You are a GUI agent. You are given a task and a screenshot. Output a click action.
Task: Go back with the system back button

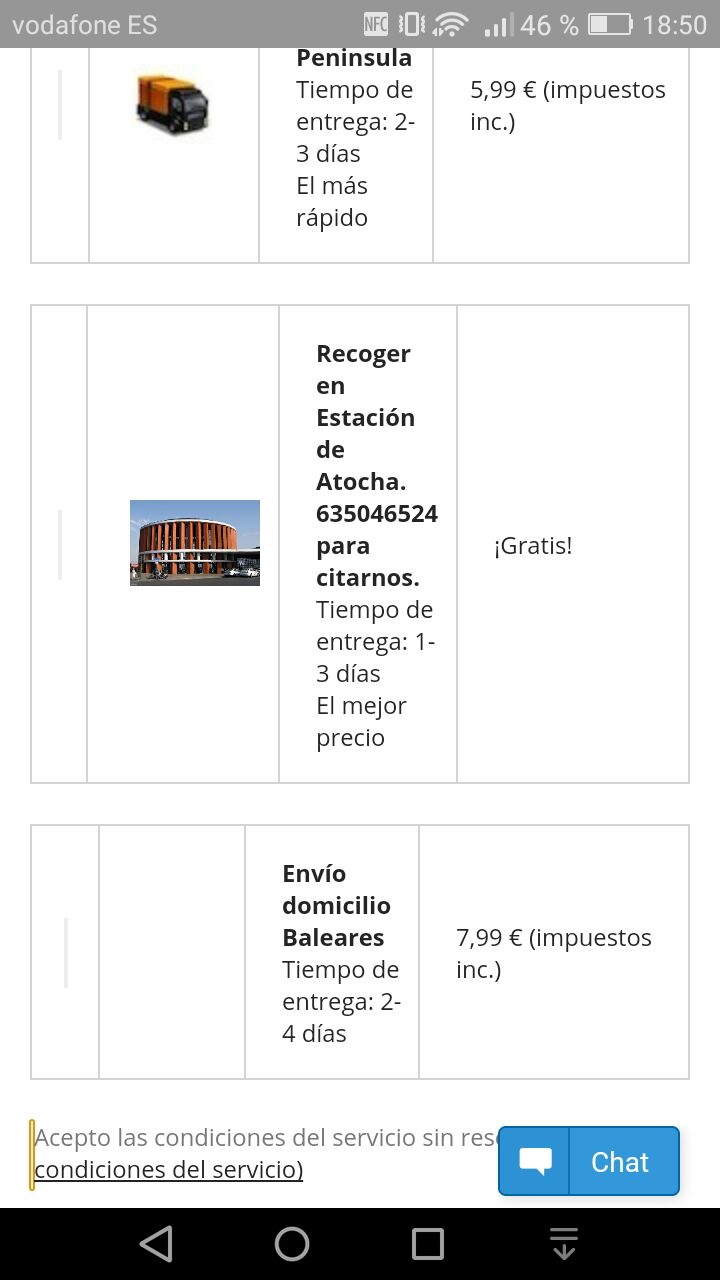pyautogui.click(x=156, y=1244)
